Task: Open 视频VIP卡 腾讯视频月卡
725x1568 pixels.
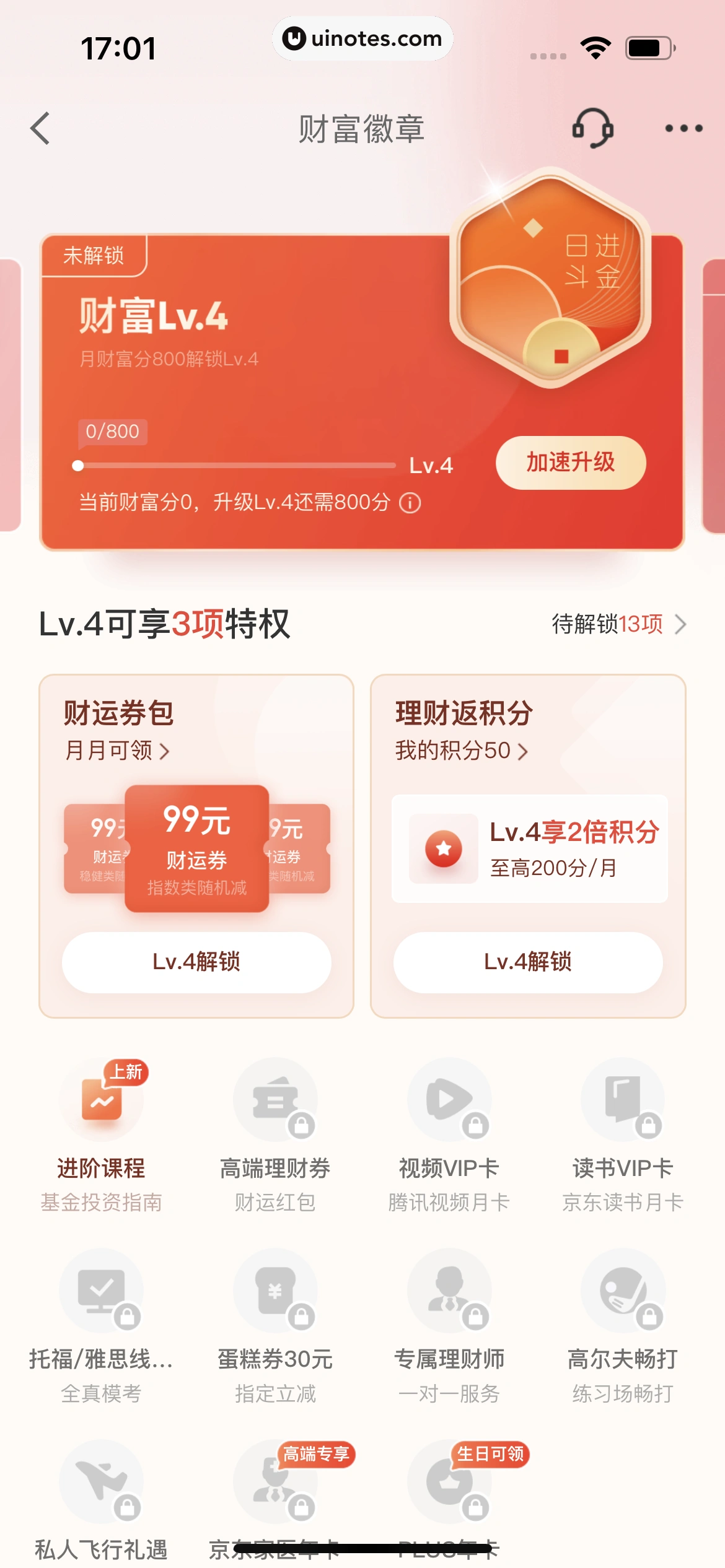Action: tap(449, 1133)
